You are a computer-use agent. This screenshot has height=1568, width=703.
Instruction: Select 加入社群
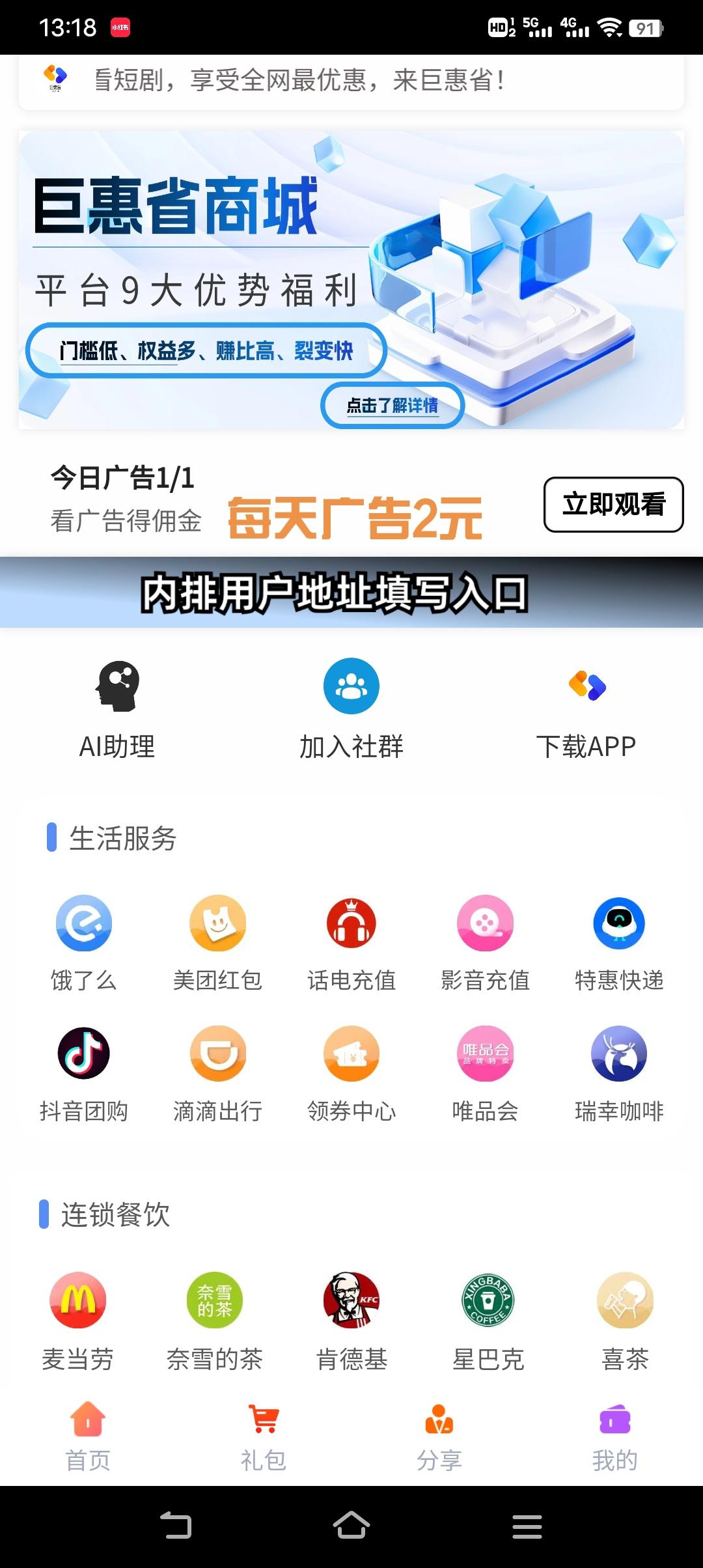(x=351, y=708)
